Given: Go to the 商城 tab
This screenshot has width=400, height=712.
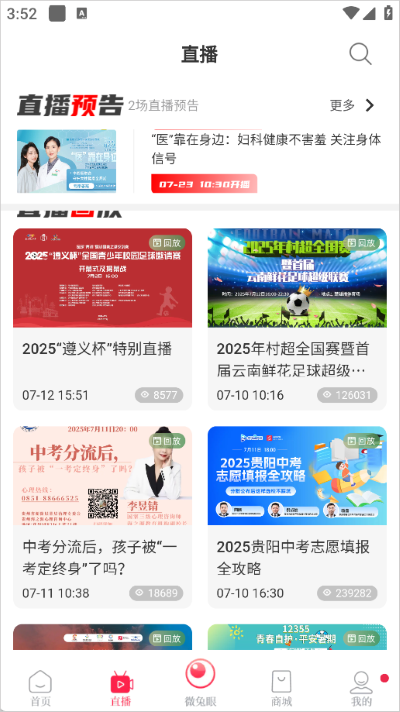Looking at the screenshot, I should click(x=281, y=688).
